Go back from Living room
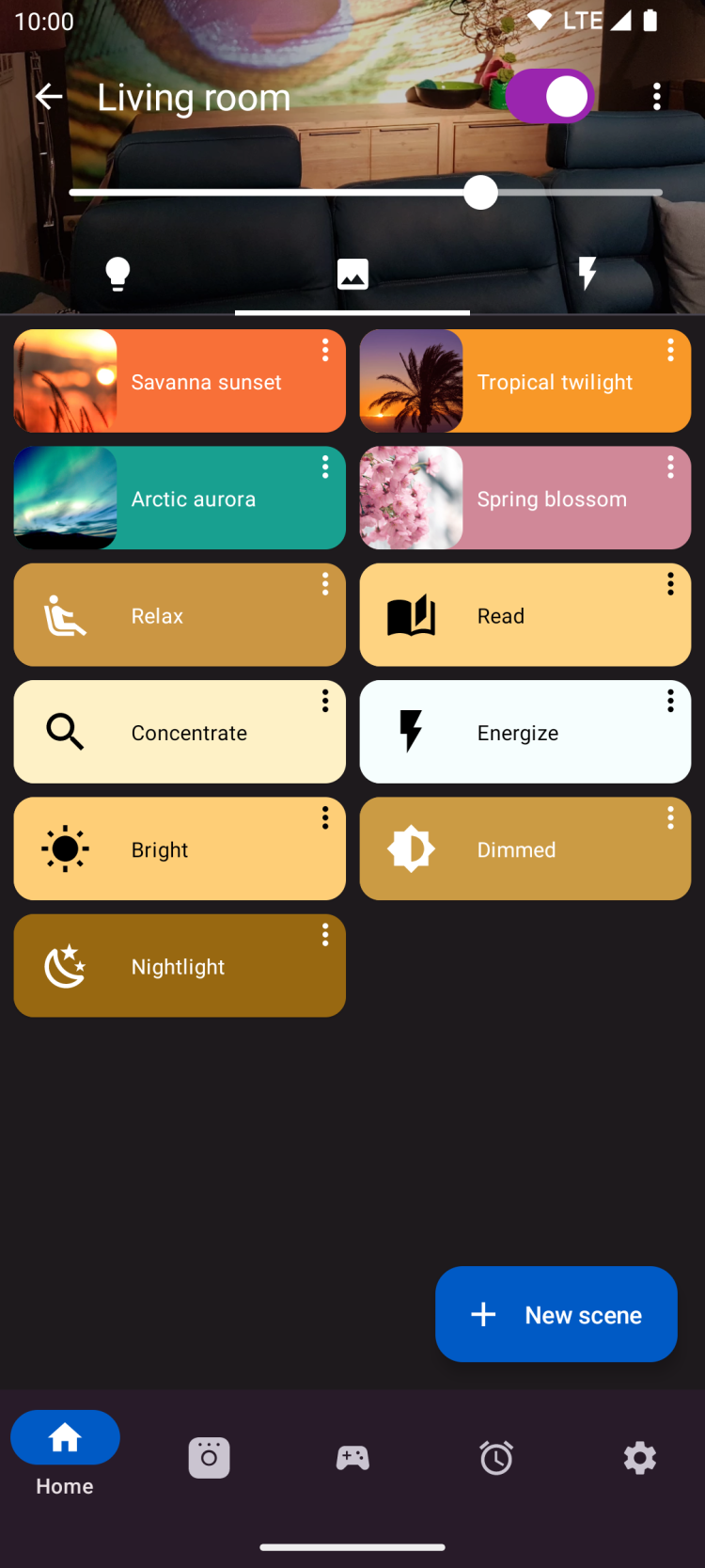The image size is (705, 1568). click(49, 97)
